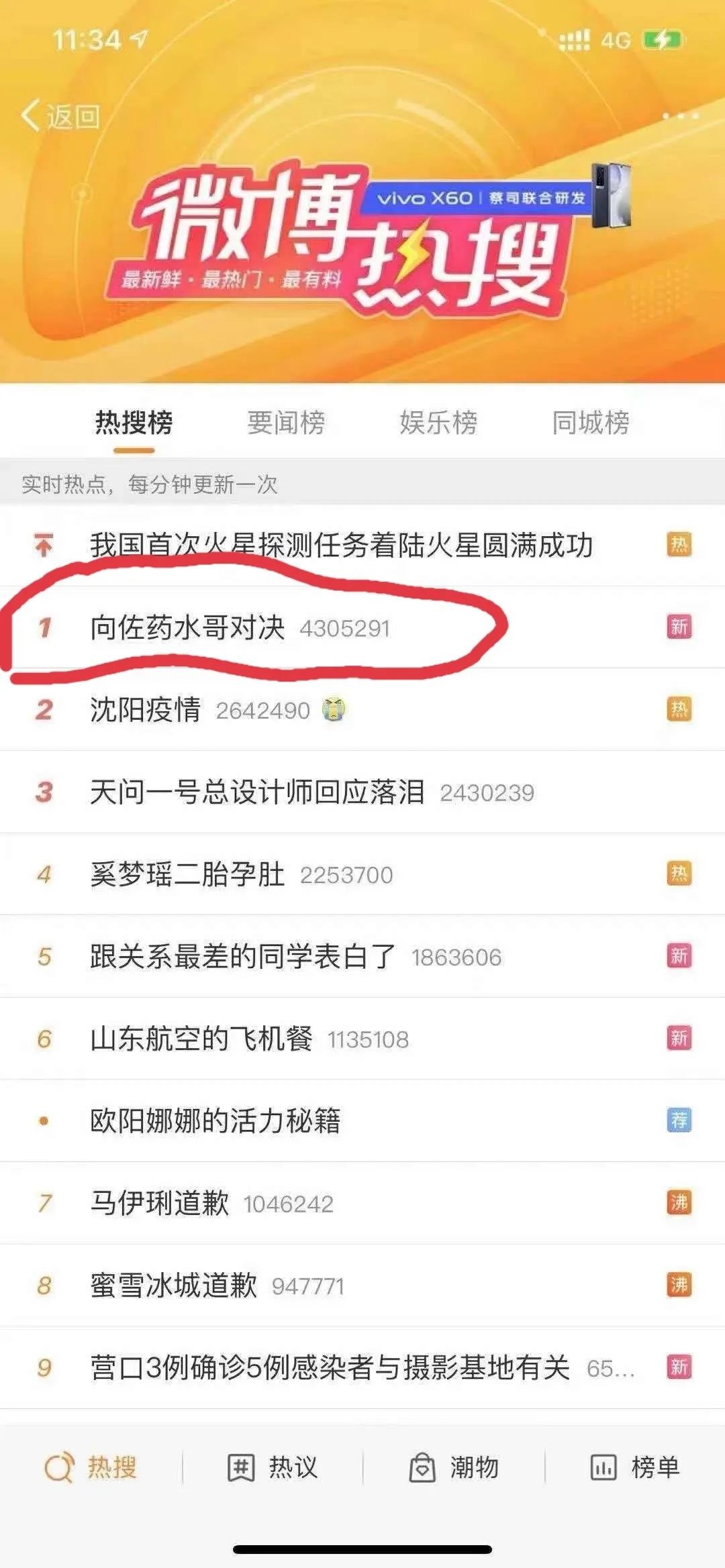Open the 榜单 bottom tab
Screen dimensions: 725x1568
[635, 1467]
